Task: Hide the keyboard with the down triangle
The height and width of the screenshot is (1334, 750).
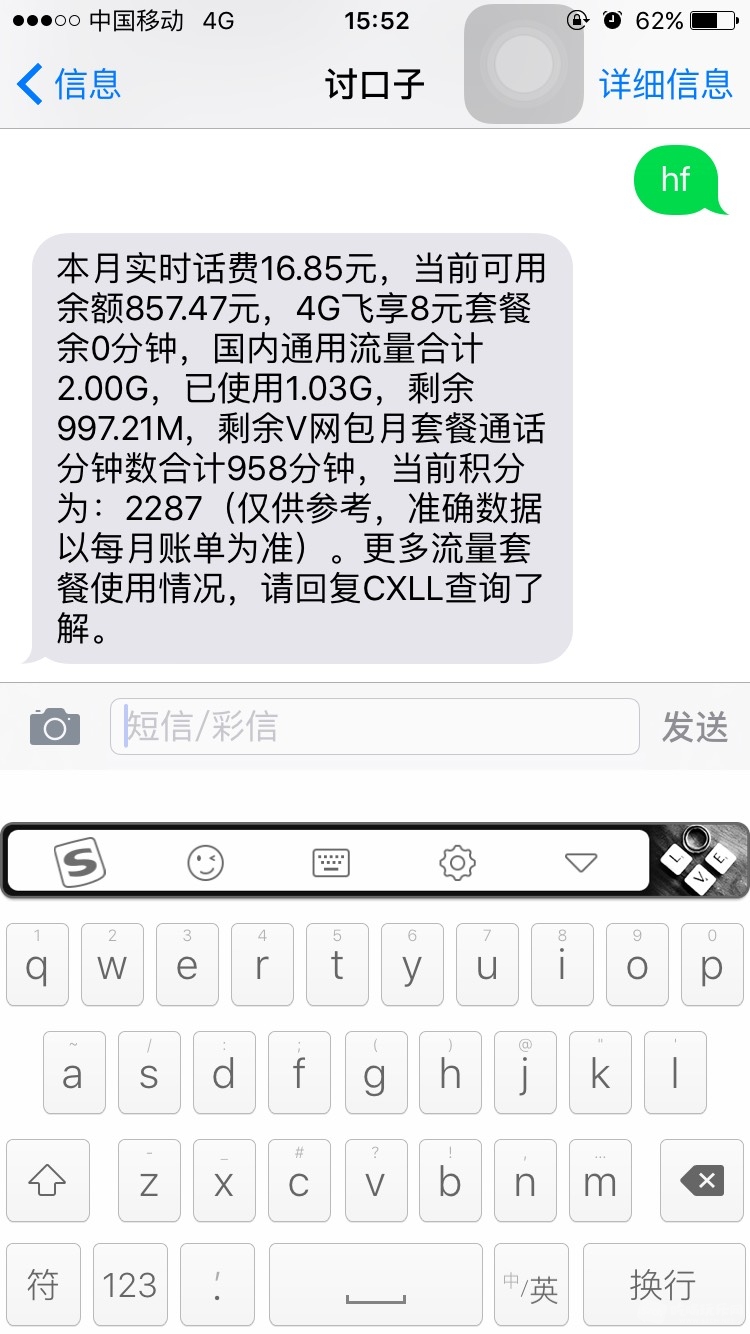Action: pos(581,862)
